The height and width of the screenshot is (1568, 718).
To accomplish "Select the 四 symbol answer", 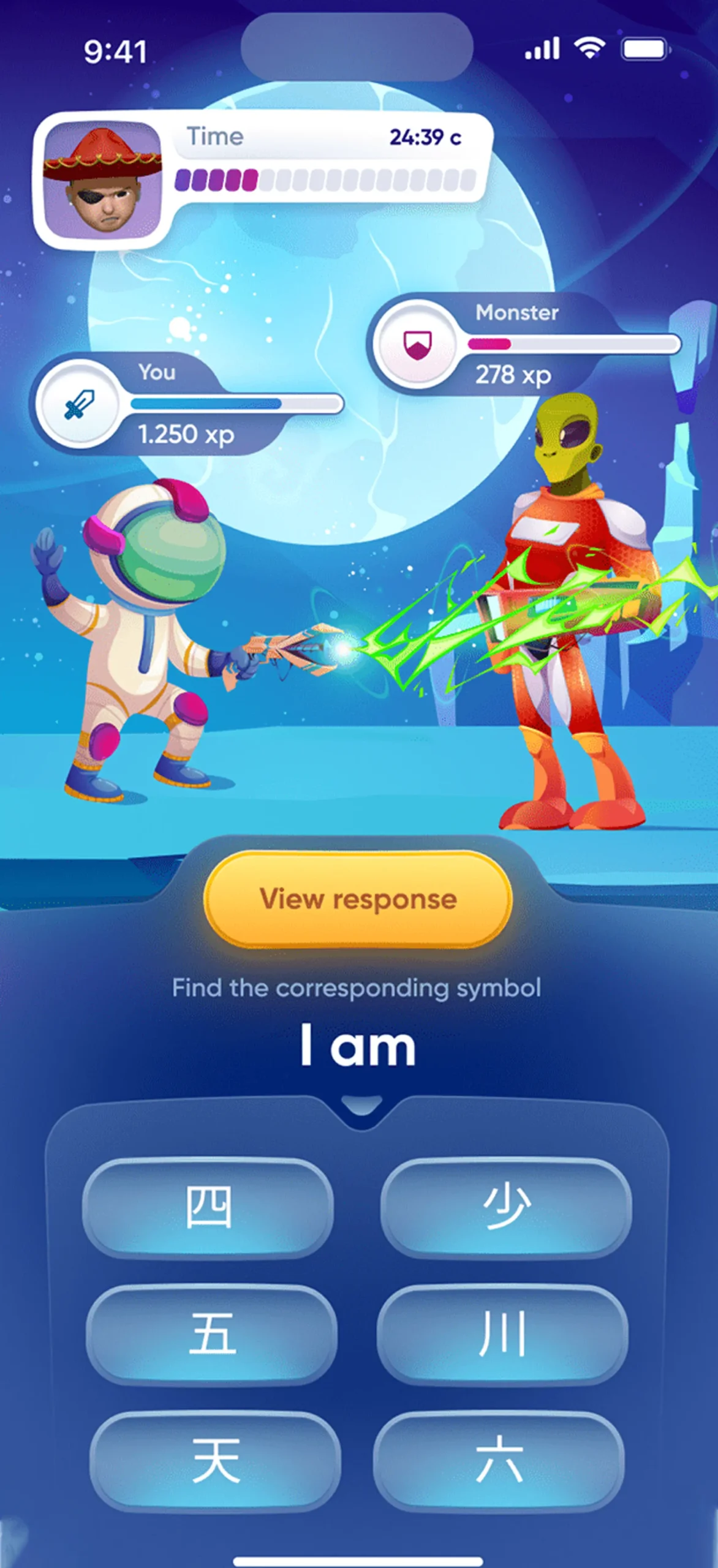I will [208, 1207].
